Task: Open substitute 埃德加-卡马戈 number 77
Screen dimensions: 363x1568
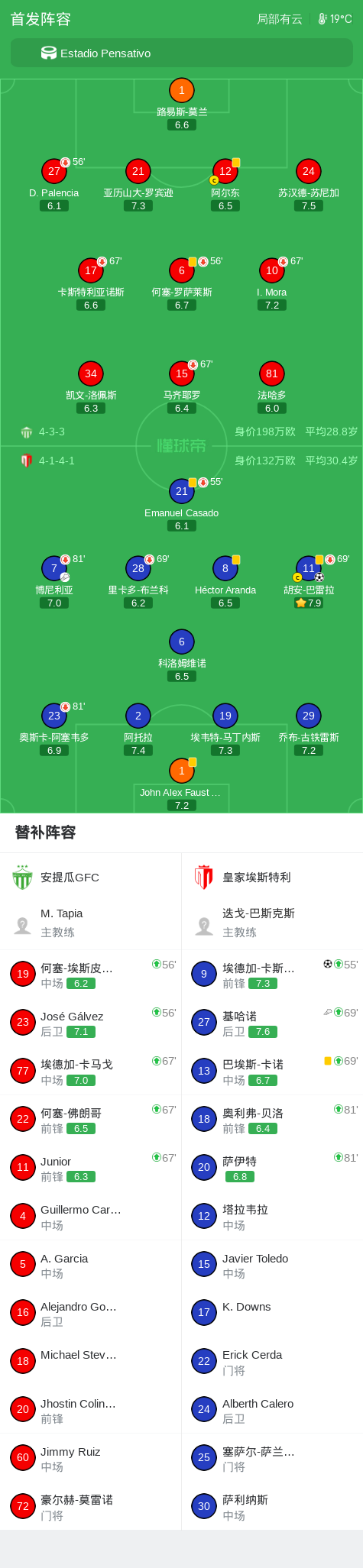Action: point(91,1071)
